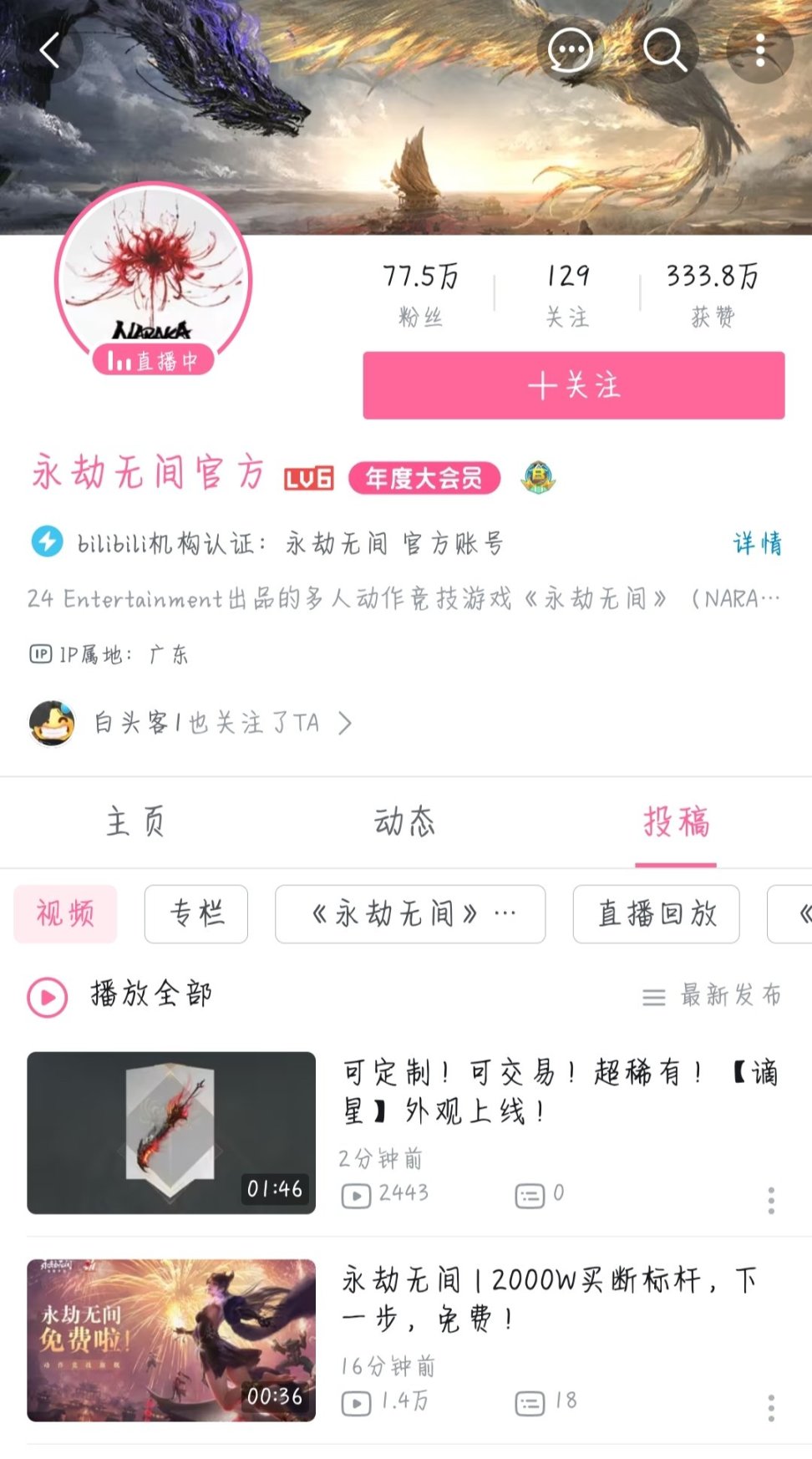
Task: Open the message bubble icon
Action: tap(571, 50)
